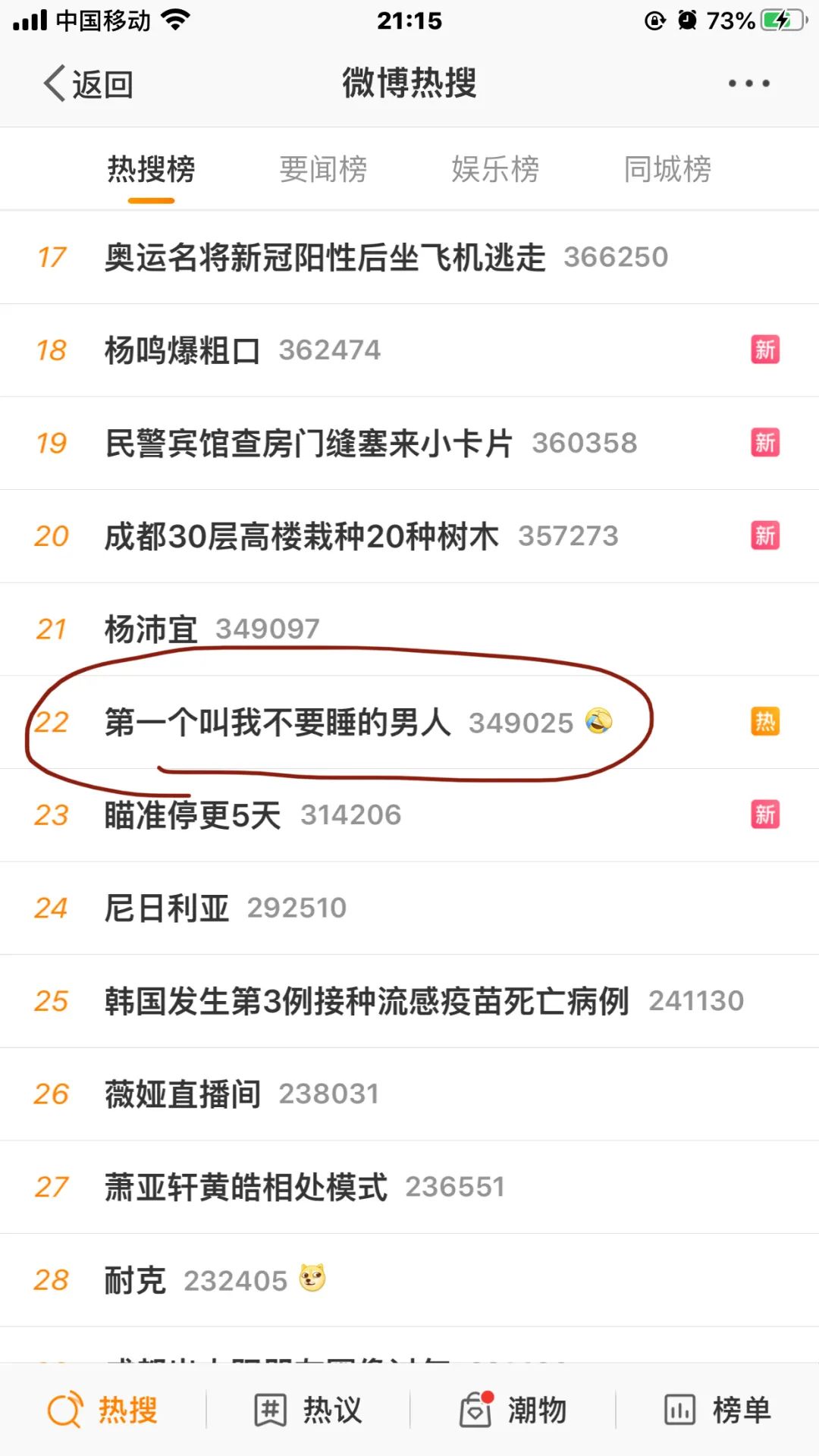View topic 萧亚轩黄皓相处模式
This screenshot has height=1456, width=819.
(x=246, y=1187)
